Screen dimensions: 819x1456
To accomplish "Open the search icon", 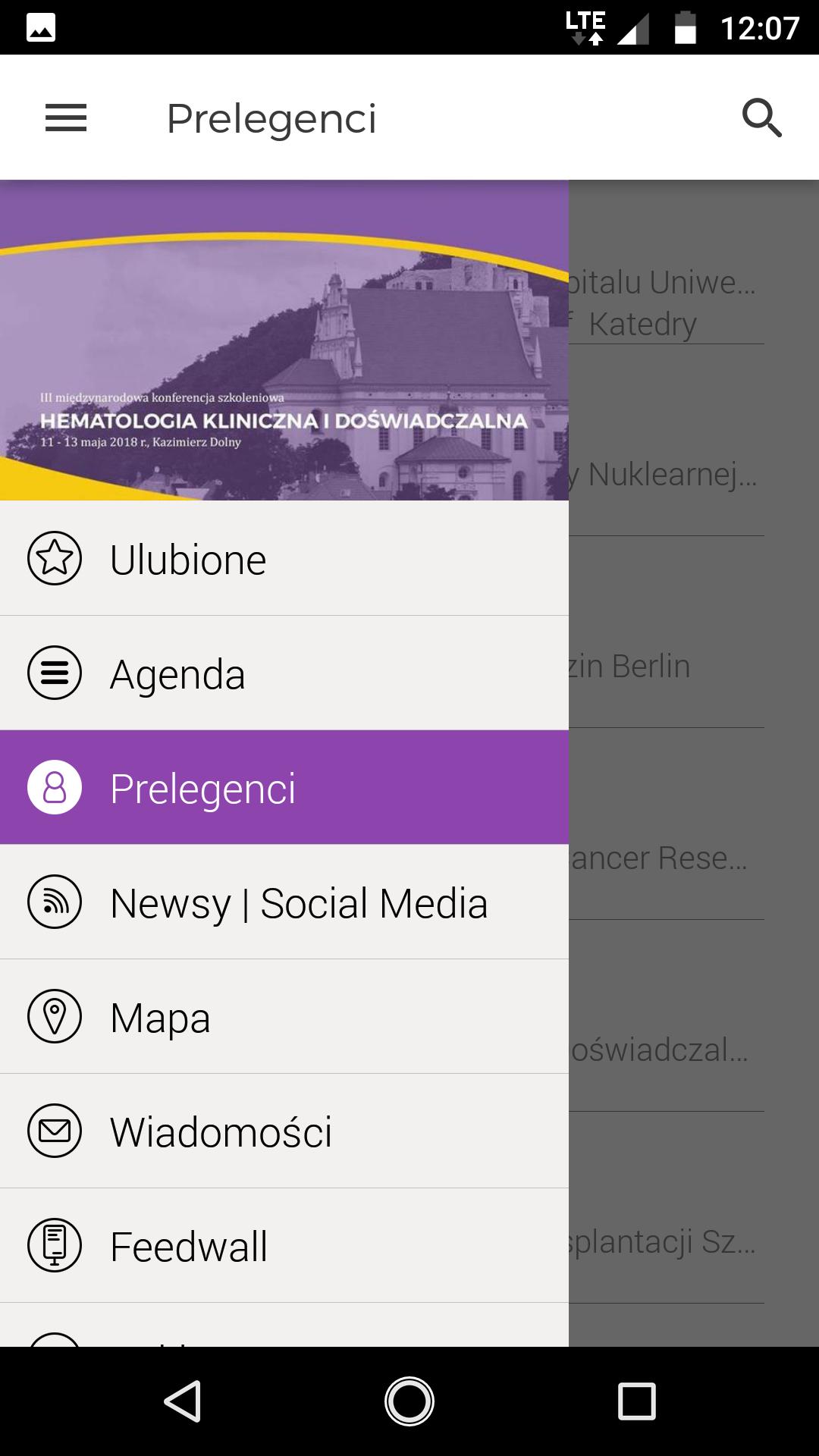I will coord(761,118).
